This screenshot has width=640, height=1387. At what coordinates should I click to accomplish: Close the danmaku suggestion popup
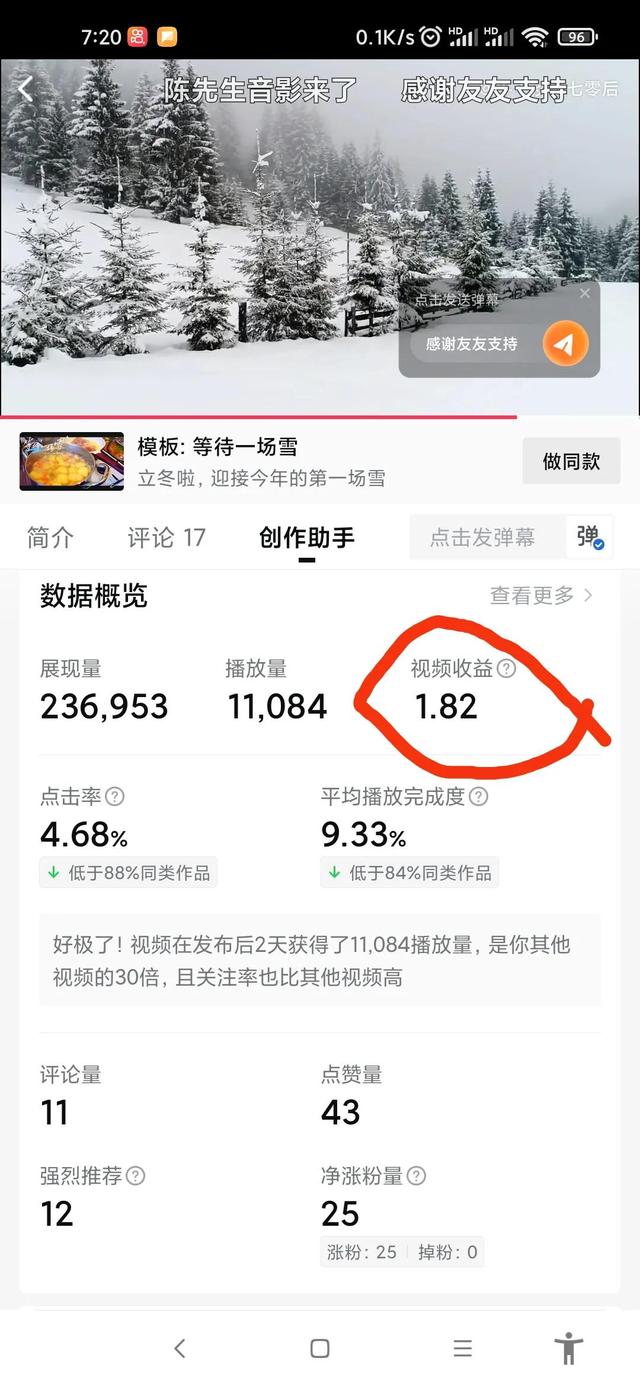pyautogui.click(x=585, y=293)
